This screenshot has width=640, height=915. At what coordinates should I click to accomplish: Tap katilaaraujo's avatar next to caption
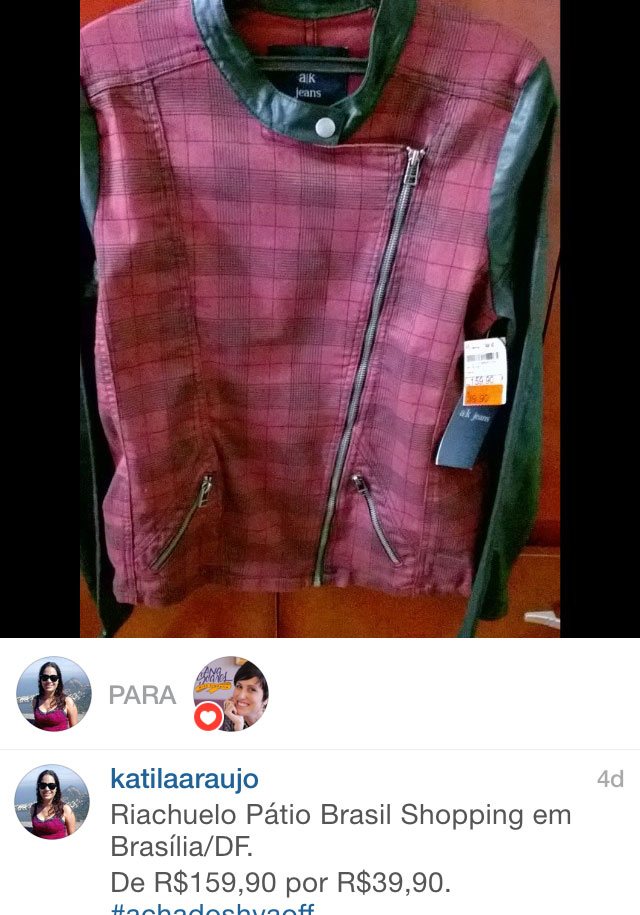click(51, 802)
